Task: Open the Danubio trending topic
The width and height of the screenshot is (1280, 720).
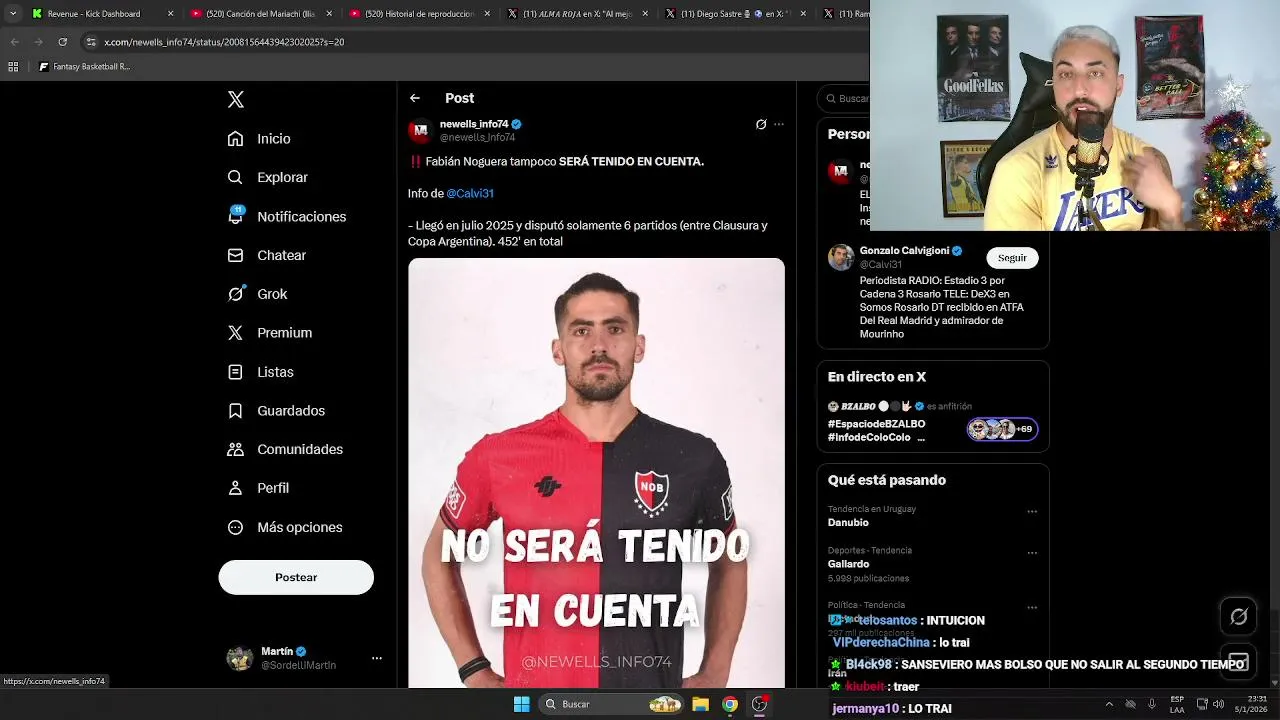Action: point(848,522)
